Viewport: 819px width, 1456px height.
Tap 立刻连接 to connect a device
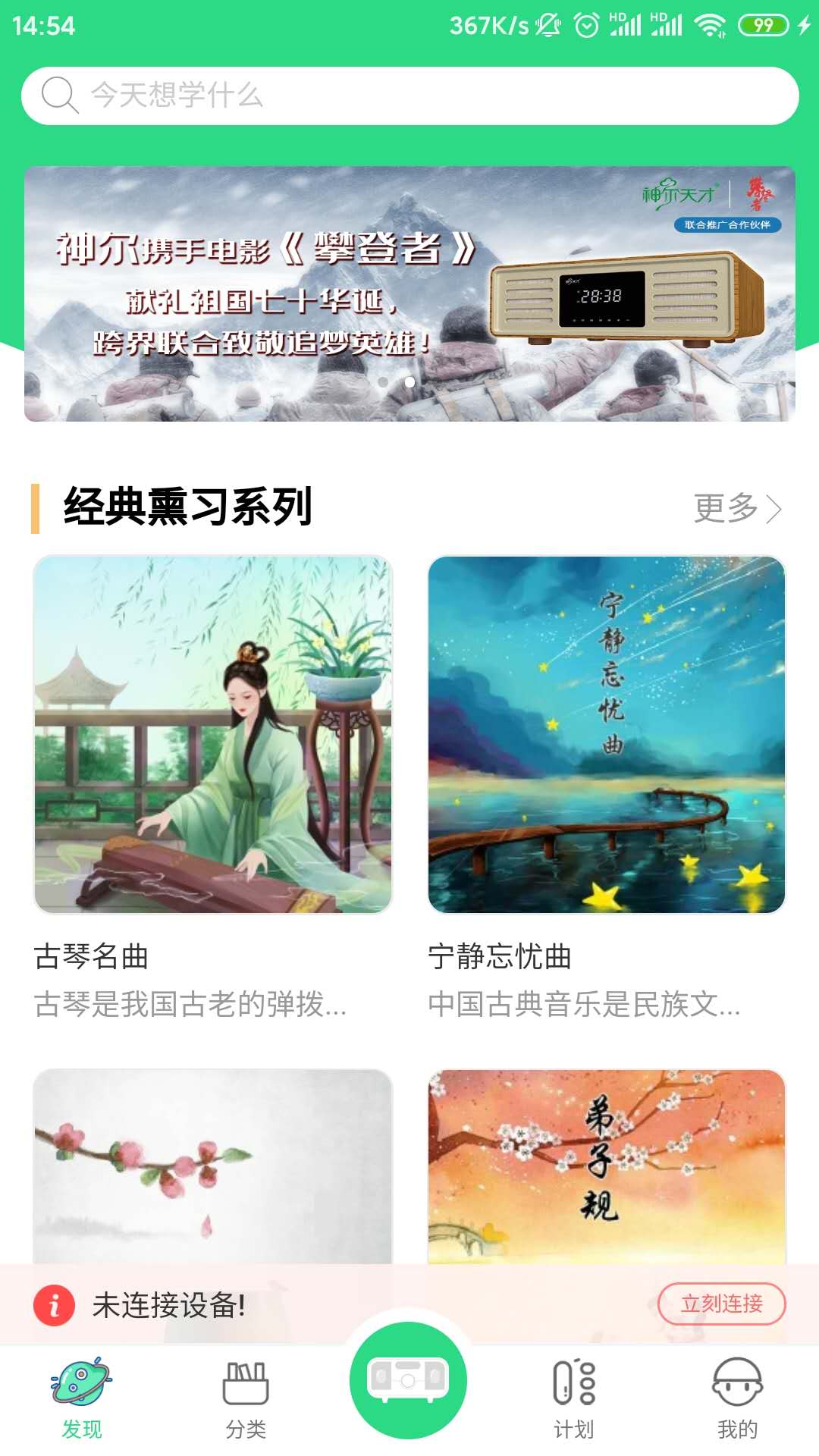721,1304
